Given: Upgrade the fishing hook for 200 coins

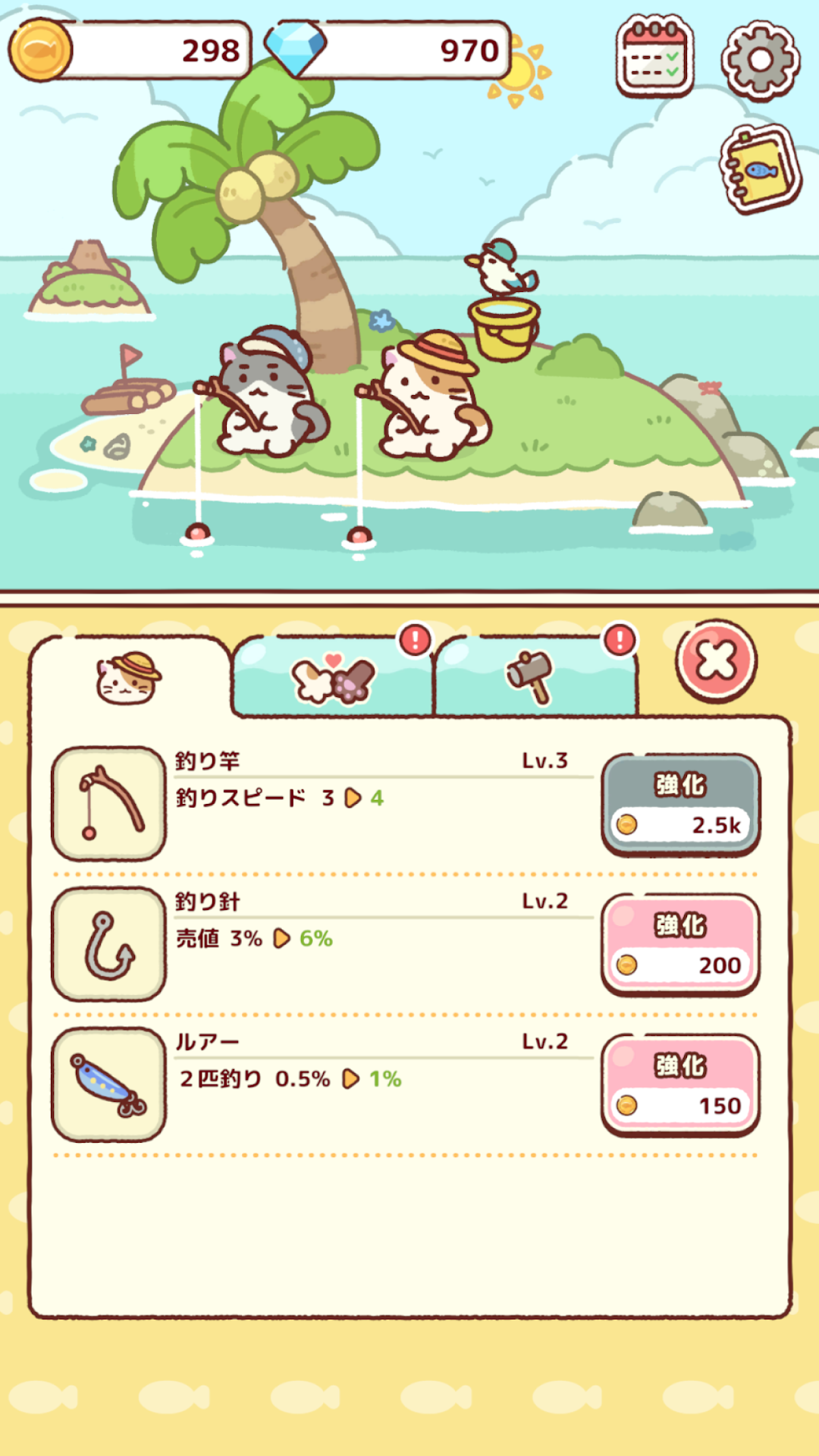Looking at the screenshot, I should (681, 945).
